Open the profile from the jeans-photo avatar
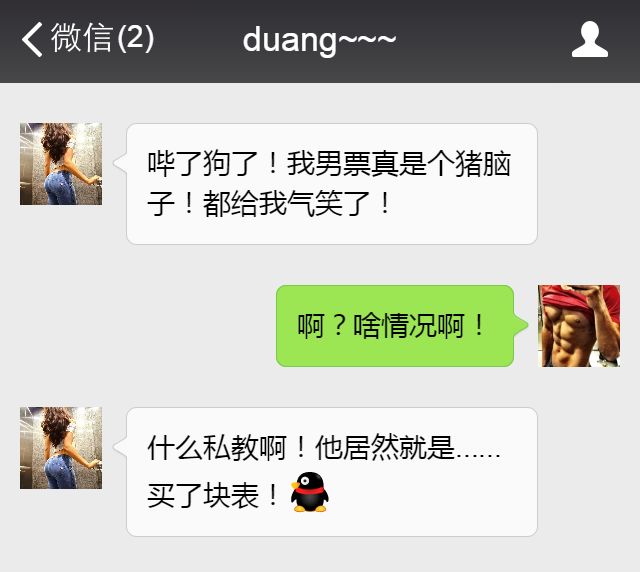This screenshot has height=572, width=640. pos(61,164)
